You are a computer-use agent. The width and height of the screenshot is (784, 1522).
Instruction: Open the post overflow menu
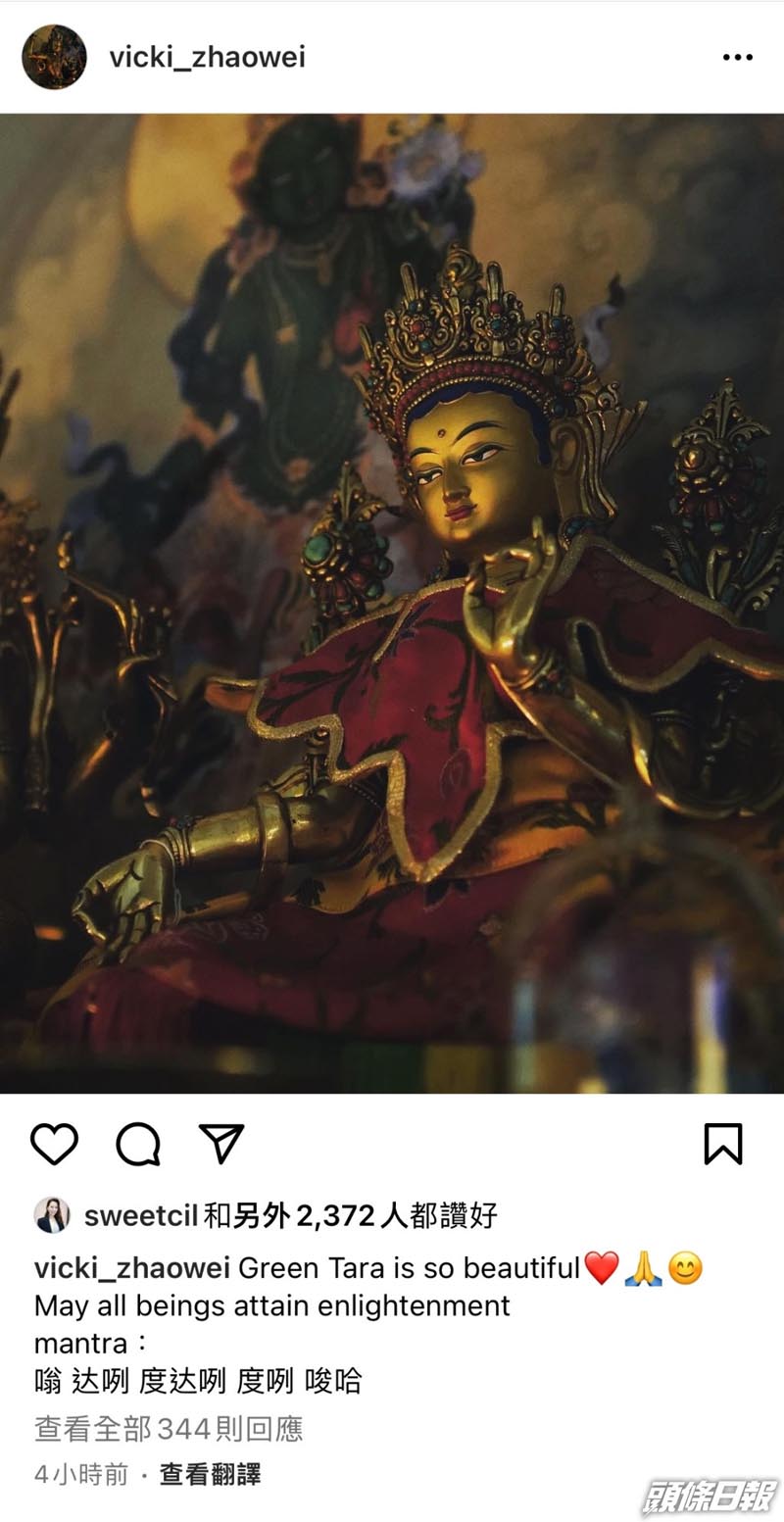(x=737, y=58)
